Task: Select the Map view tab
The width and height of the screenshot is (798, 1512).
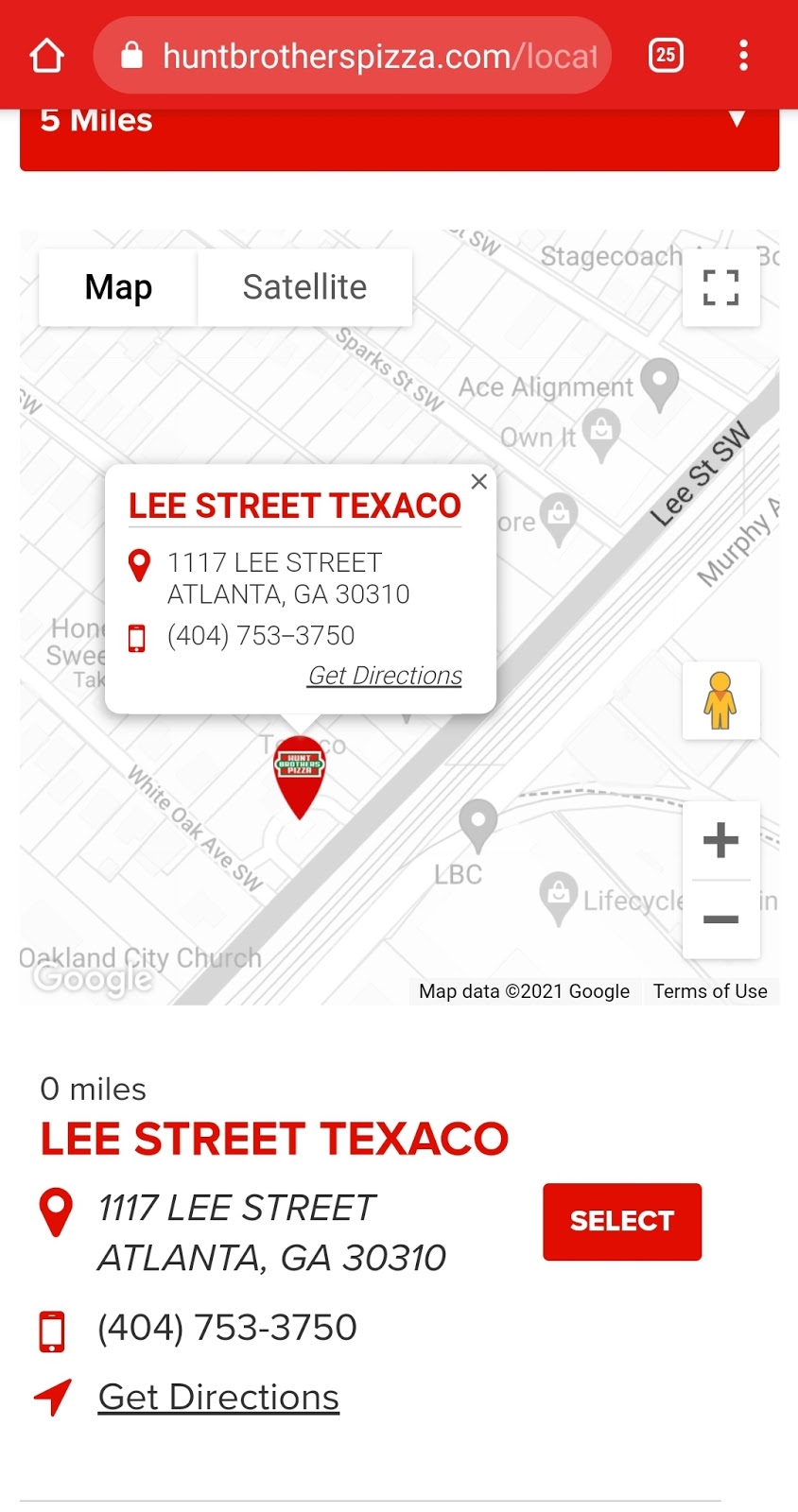Action: pos(117,287)
